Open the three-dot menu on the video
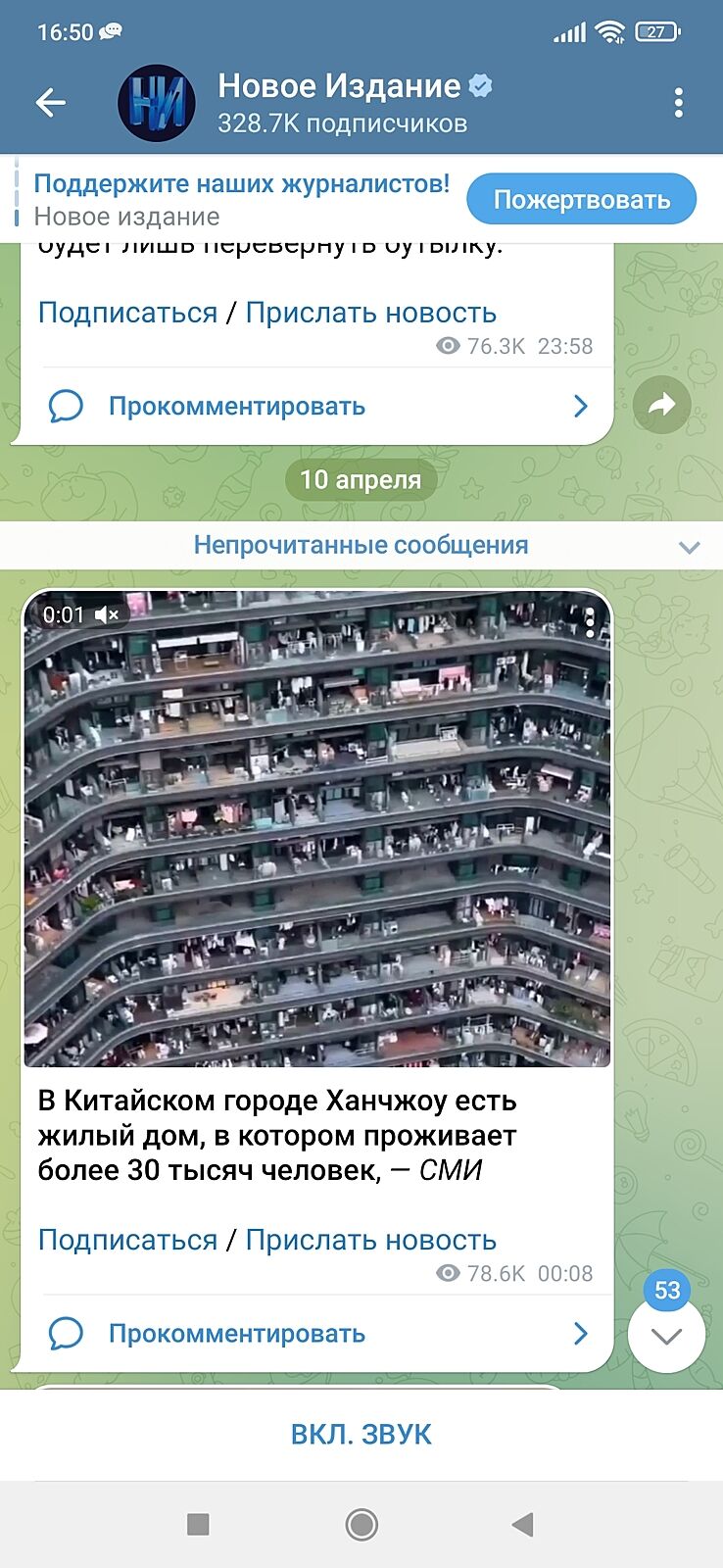Screen dimensions: 723x1568 pyautogui.click(x=590, y=622)
